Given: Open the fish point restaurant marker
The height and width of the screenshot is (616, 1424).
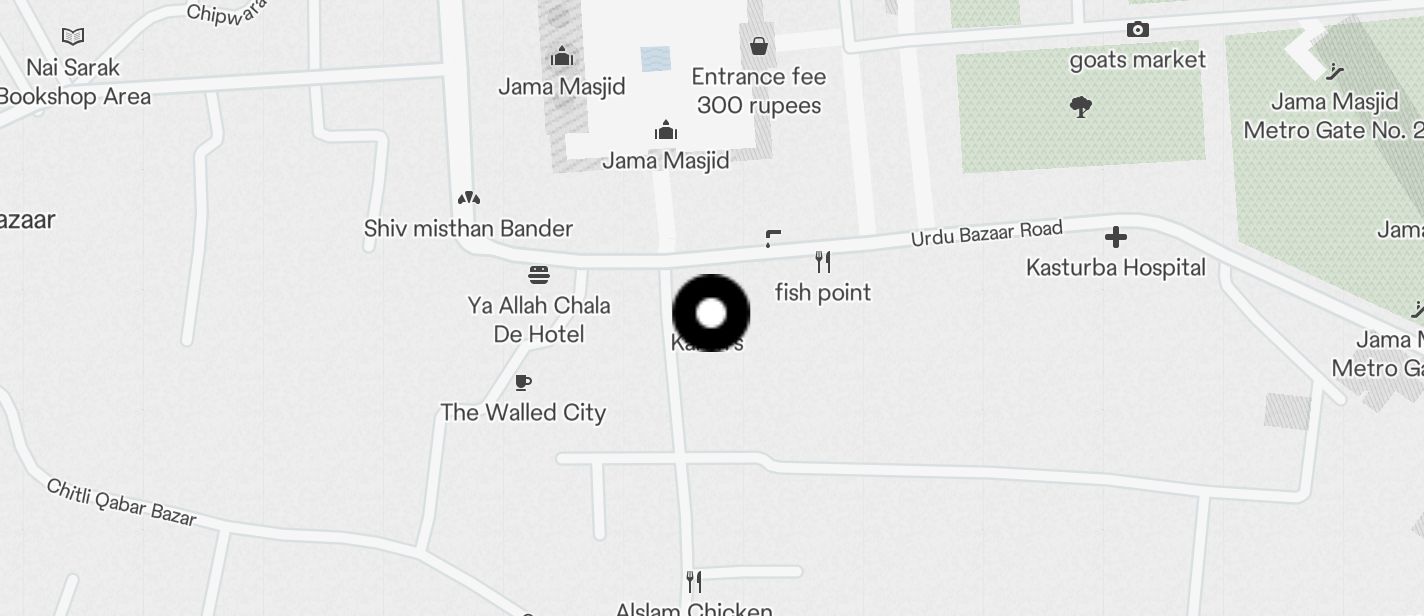Looking at the screenshot, I should tap(823, 263).
